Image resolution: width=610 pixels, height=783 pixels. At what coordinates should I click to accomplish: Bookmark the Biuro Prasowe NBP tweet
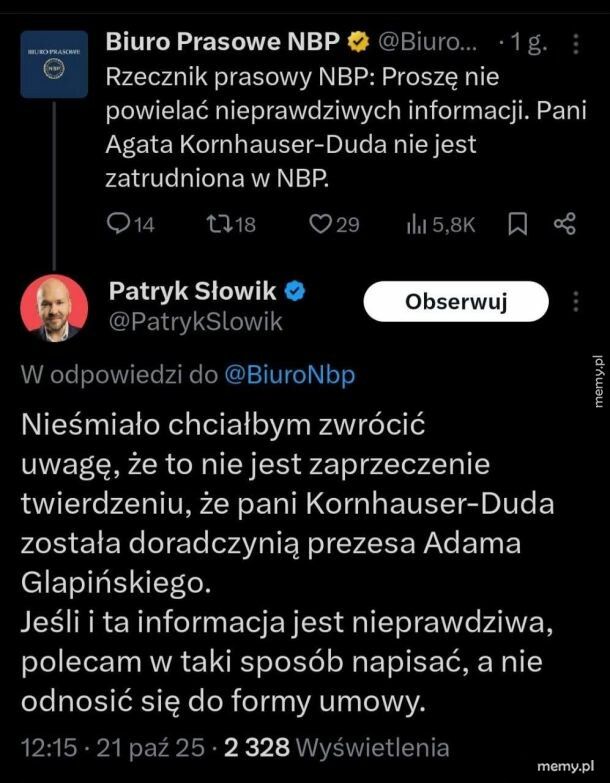coord(517,224)
